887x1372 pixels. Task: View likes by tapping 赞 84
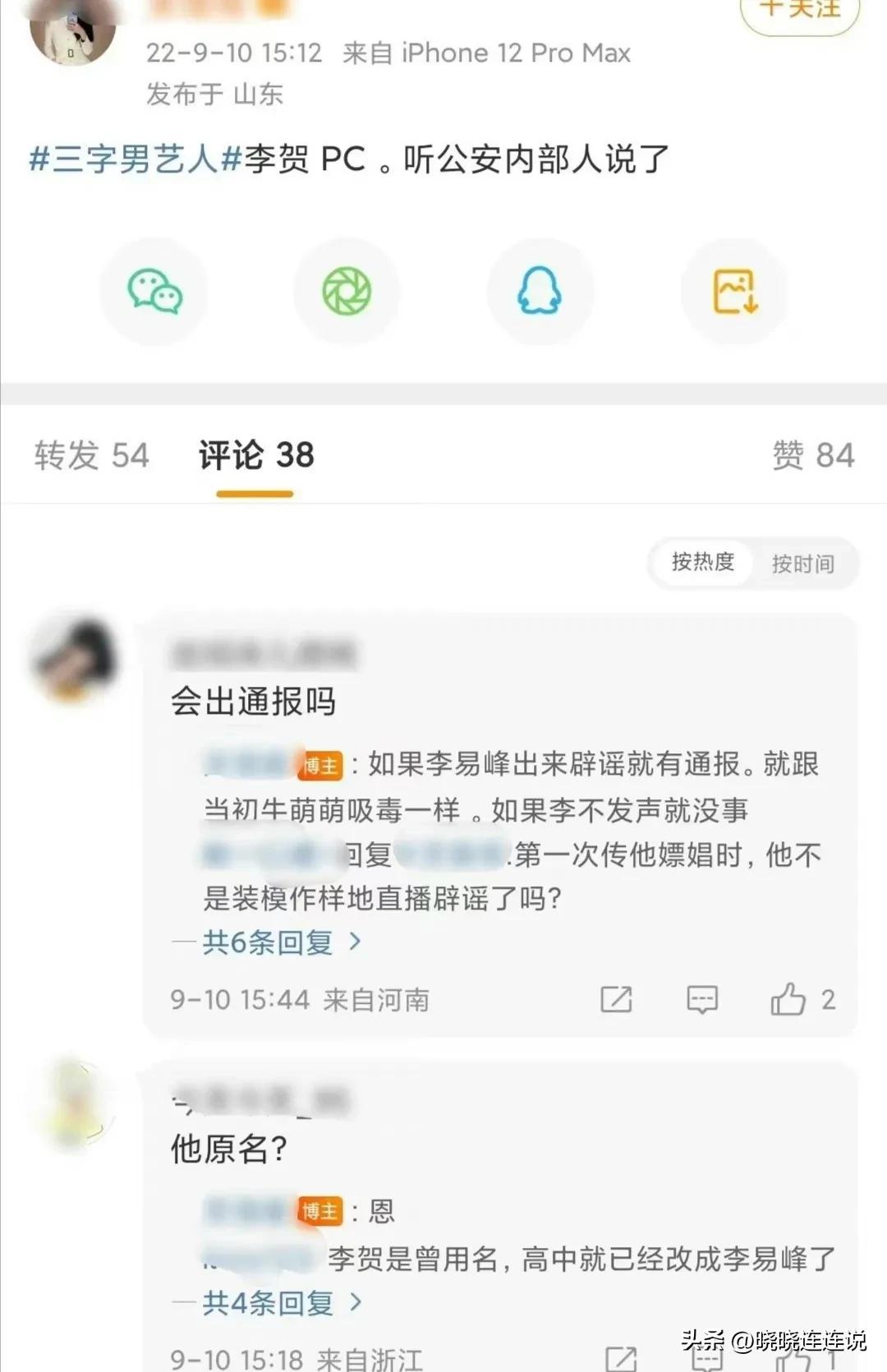point(811,453)
